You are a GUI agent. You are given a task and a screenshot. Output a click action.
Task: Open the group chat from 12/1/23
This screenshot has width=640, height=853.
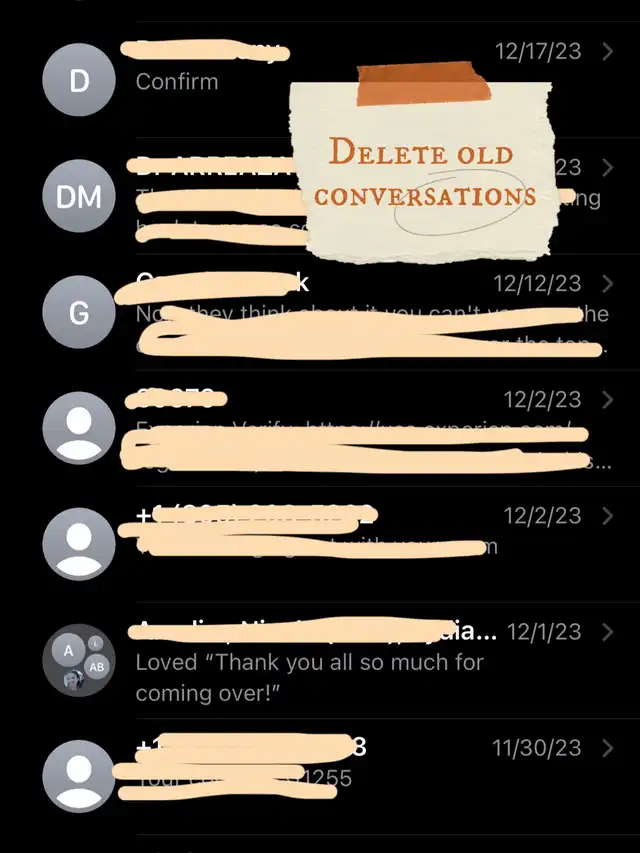(320, 662)
